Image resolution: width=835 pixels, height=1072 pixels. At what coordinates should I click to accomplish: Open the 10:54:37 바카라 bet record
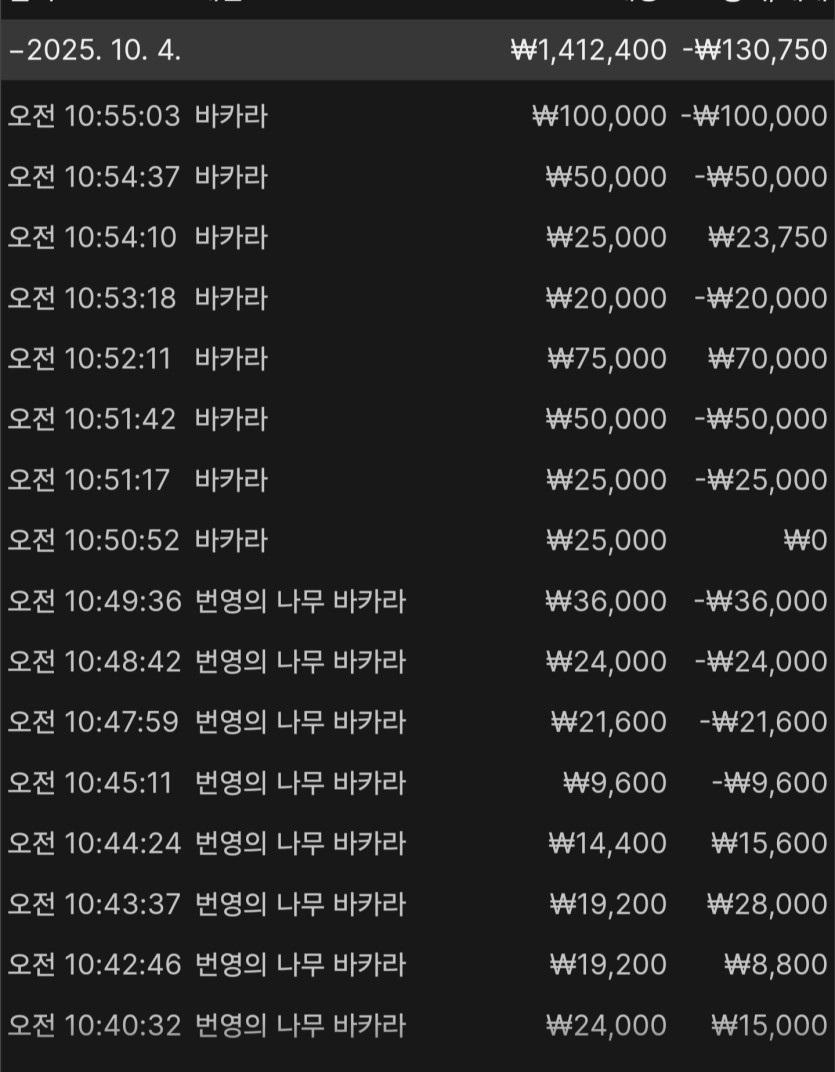[x=417, y=177]
